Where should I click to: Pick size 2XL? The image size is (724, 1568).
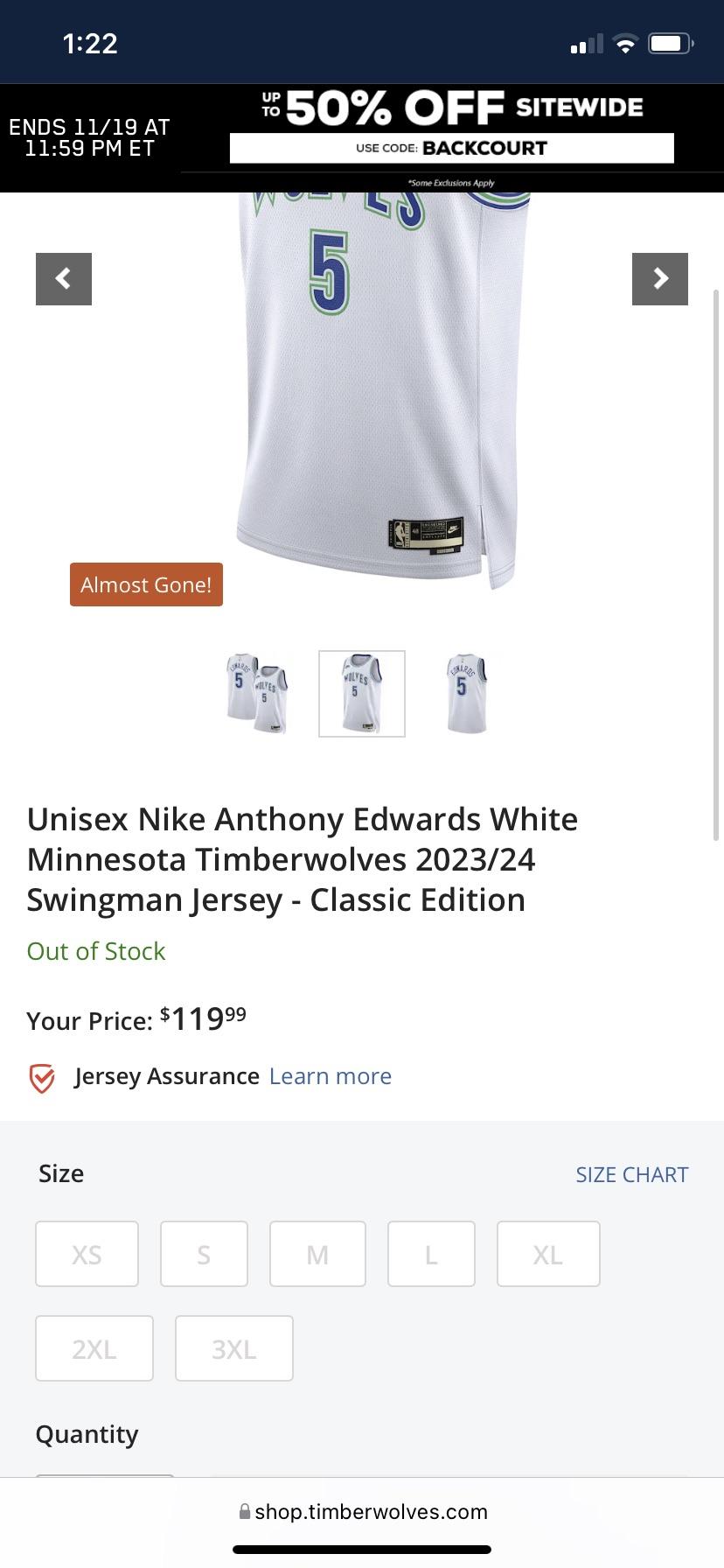(x=94, y=1348)
